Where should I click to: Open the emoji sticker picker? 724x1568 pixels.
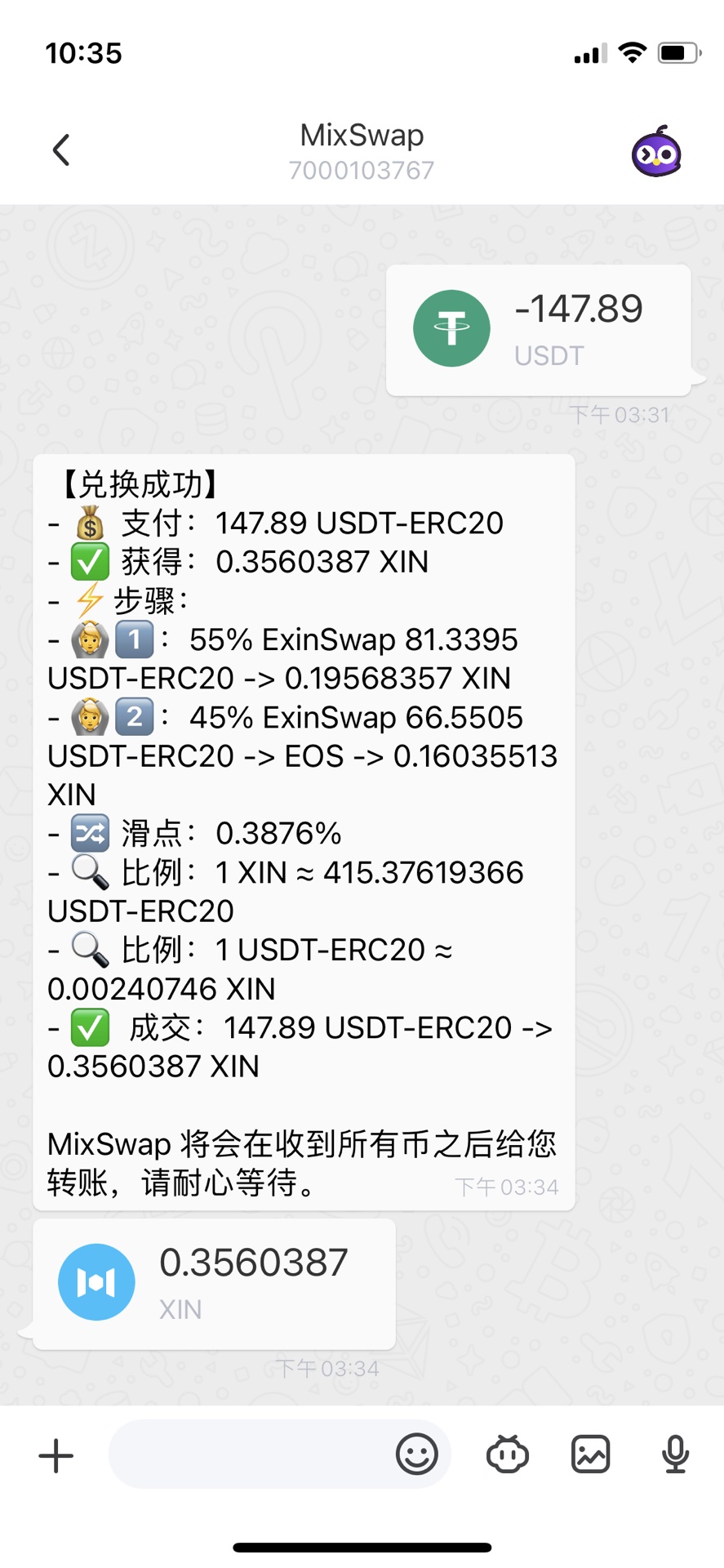[x=417, y=1454]
